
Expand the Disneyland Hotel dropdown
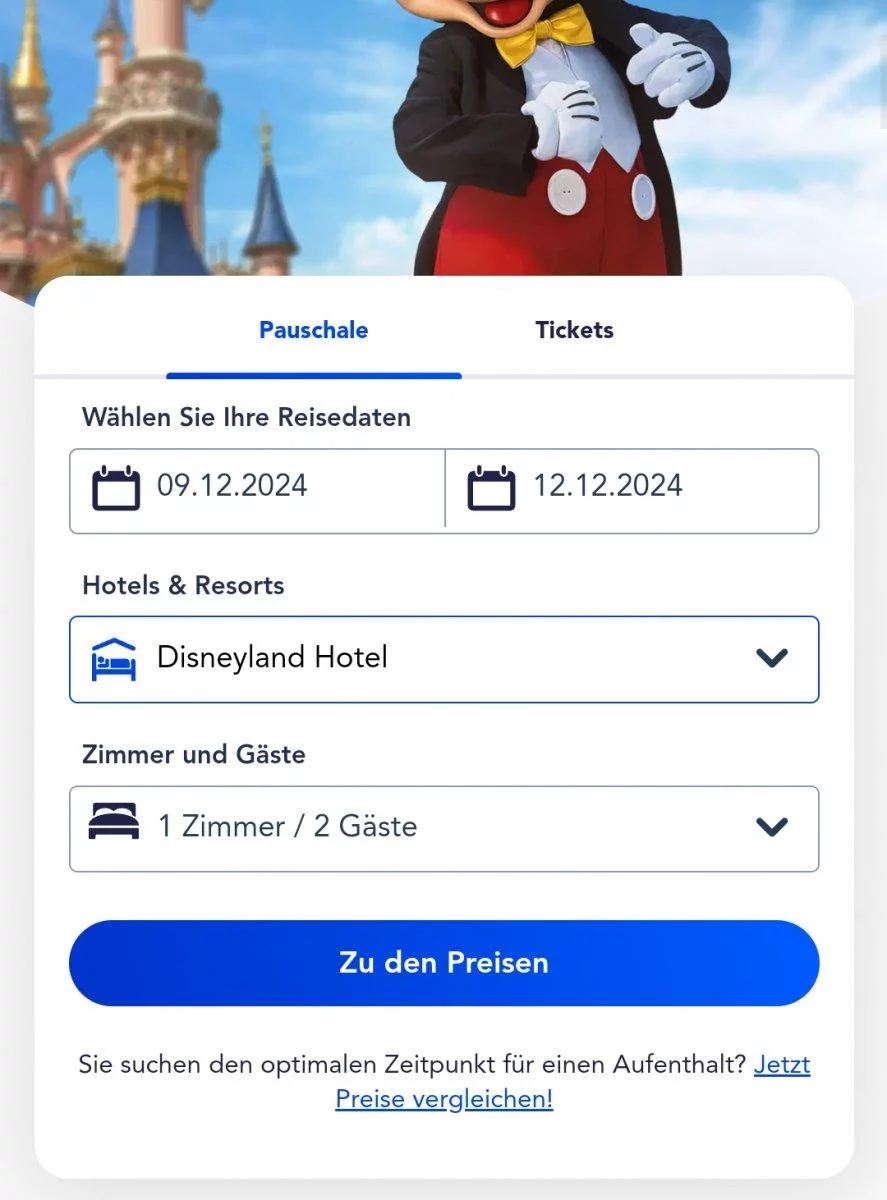point(443,659)
